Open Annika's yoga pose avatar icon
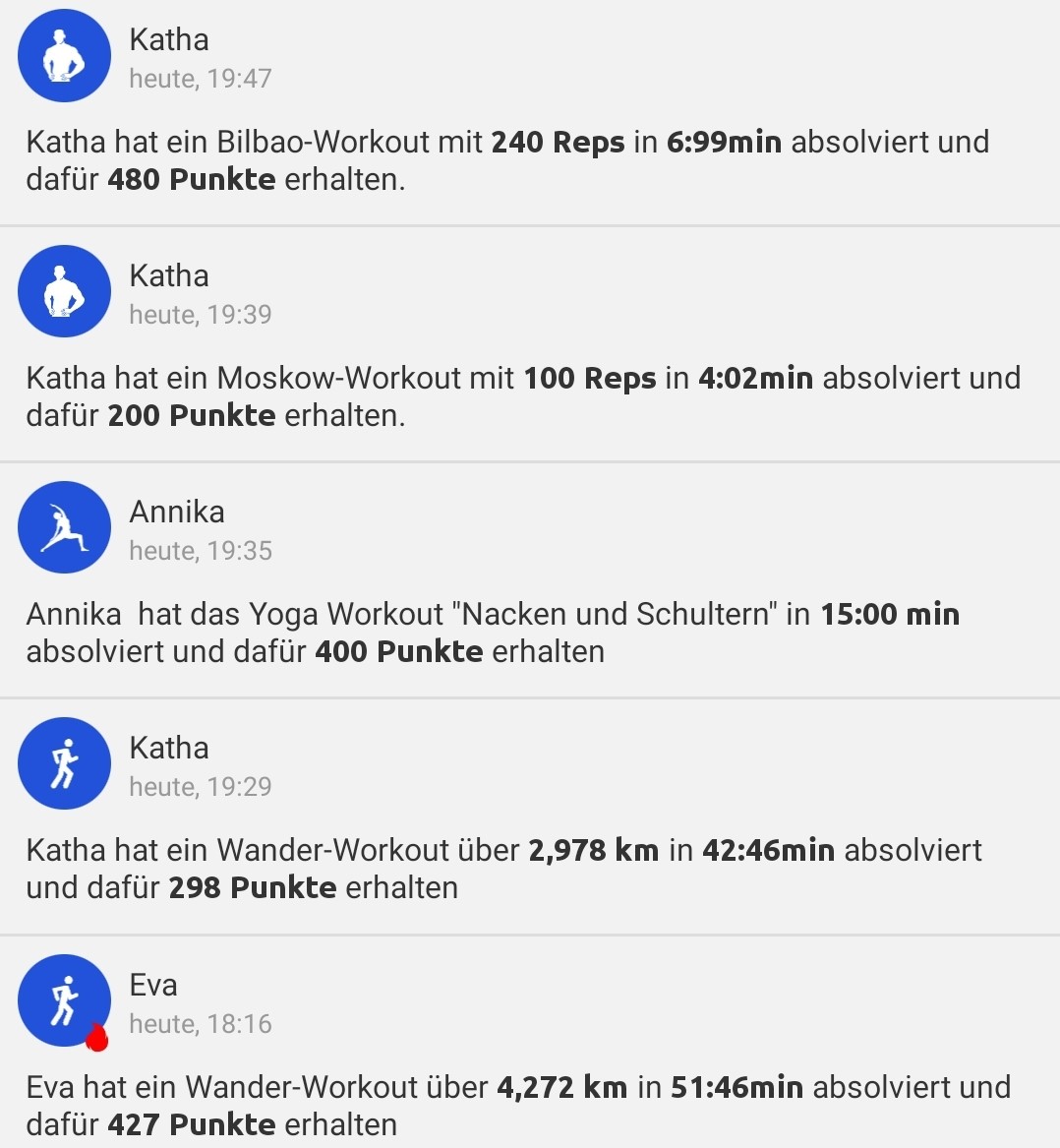 click(x=64, y=527)
